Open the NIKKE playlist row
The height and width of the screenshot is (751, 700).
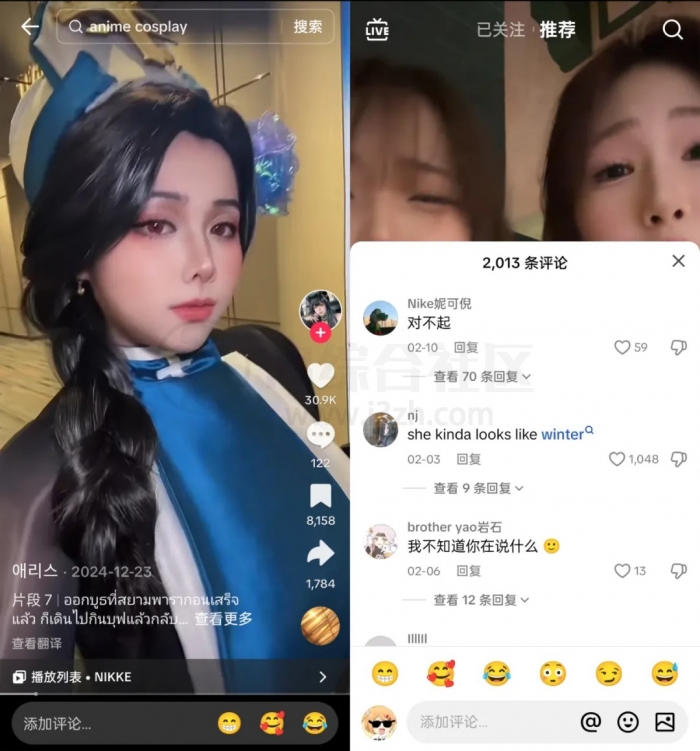tap(170, 677)
